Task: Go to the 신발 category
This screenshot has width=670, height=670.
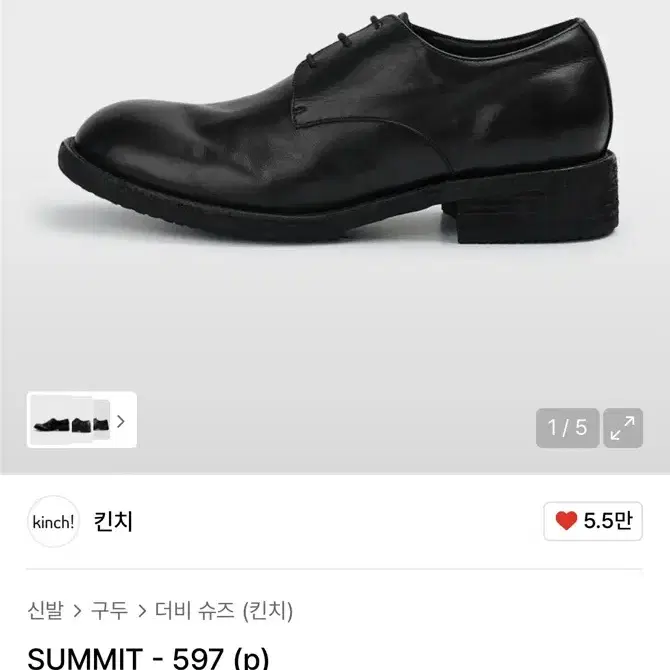Action: (45, 610)
